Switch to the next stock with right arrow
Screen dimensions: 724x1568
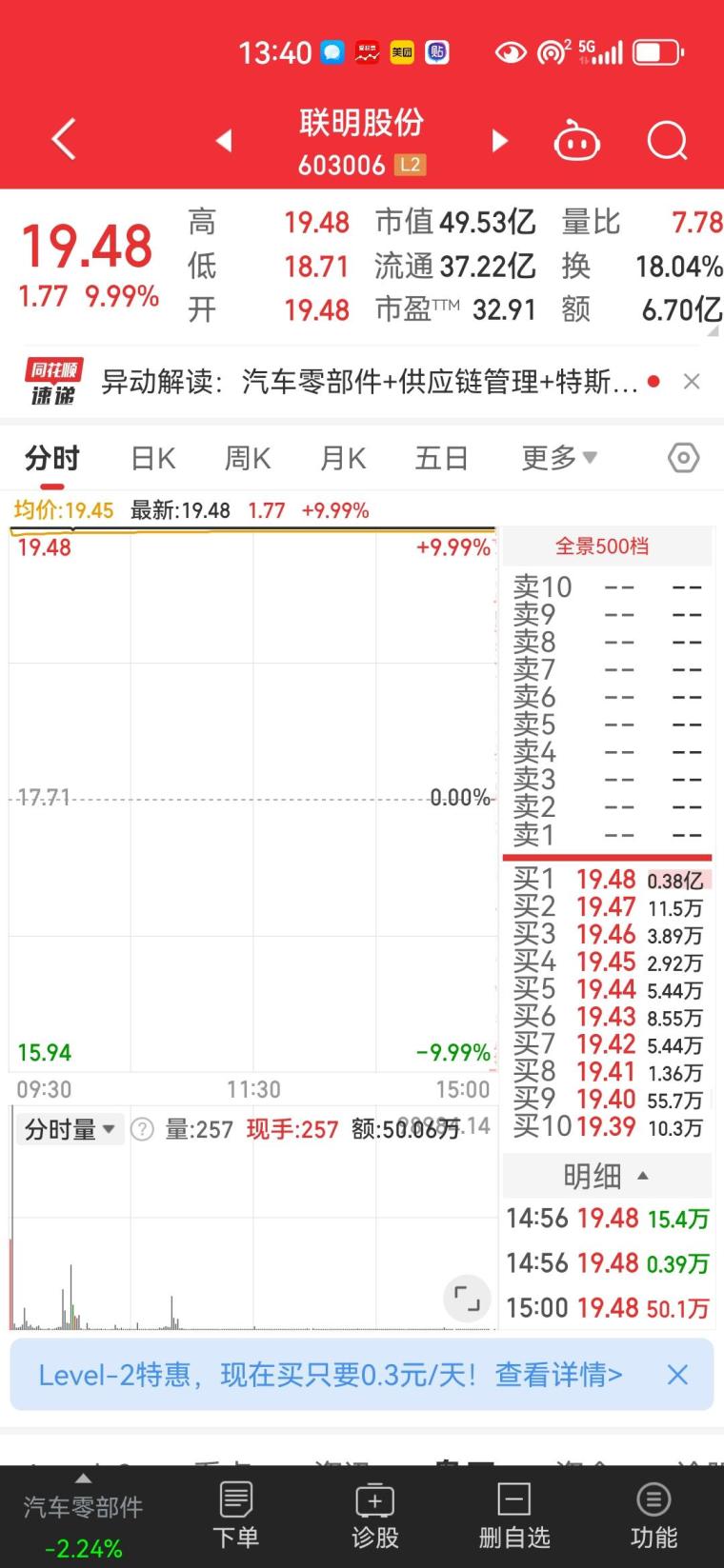click(x=499, y=141)
